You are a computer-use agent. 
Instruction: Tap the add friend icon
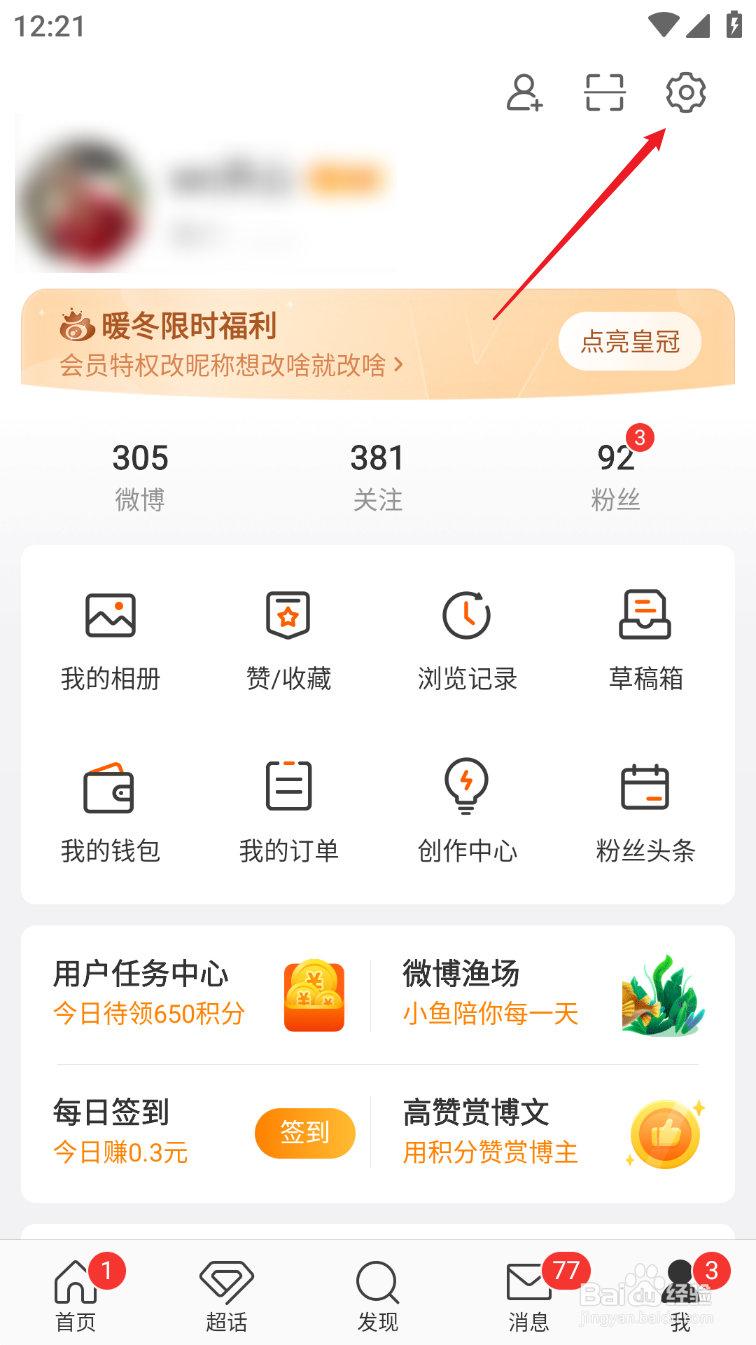pos(524,93)
